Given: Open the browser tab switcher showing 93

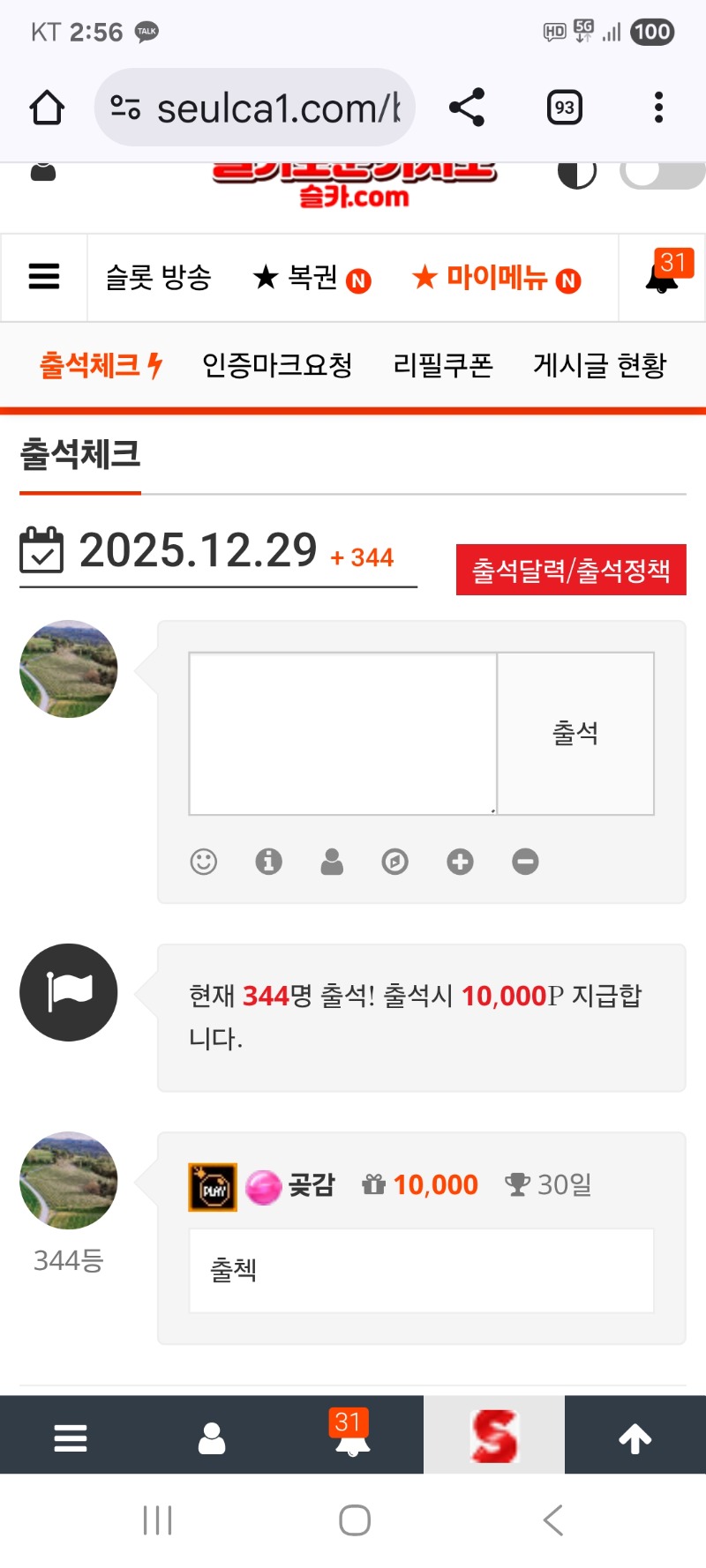Looking at the screenshot, I should point(564,108).
